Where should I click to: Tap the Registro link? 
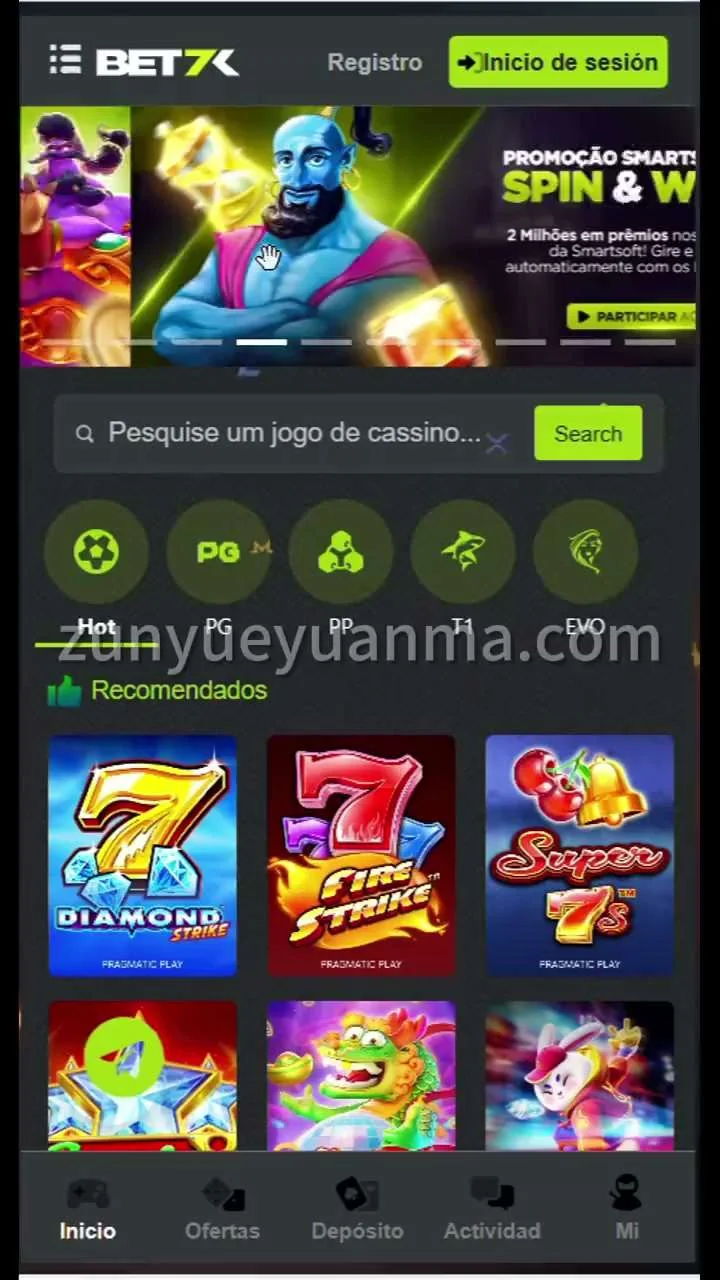point(375,62)
